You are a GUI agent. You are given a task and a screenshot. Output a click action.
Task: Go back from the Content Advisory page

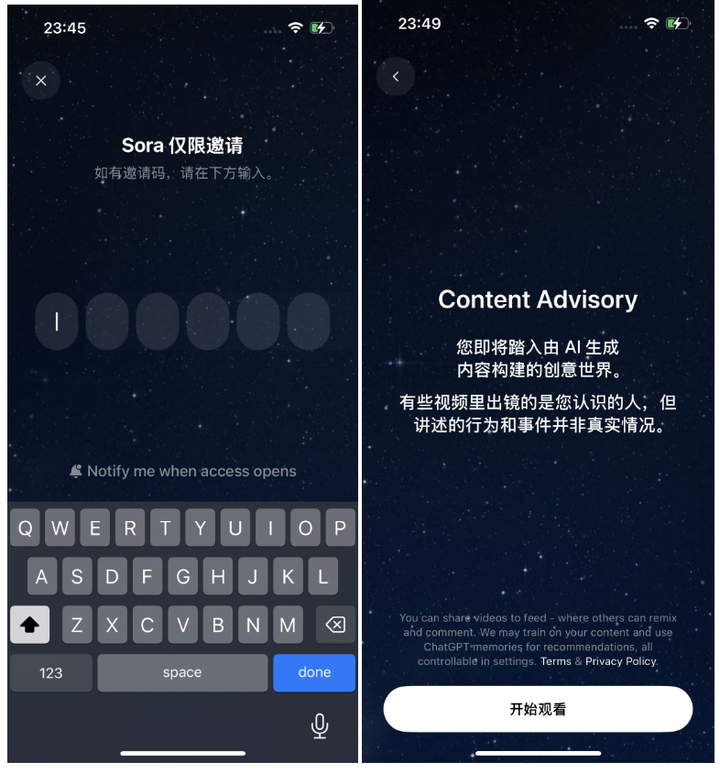click(x=396, y=76)
